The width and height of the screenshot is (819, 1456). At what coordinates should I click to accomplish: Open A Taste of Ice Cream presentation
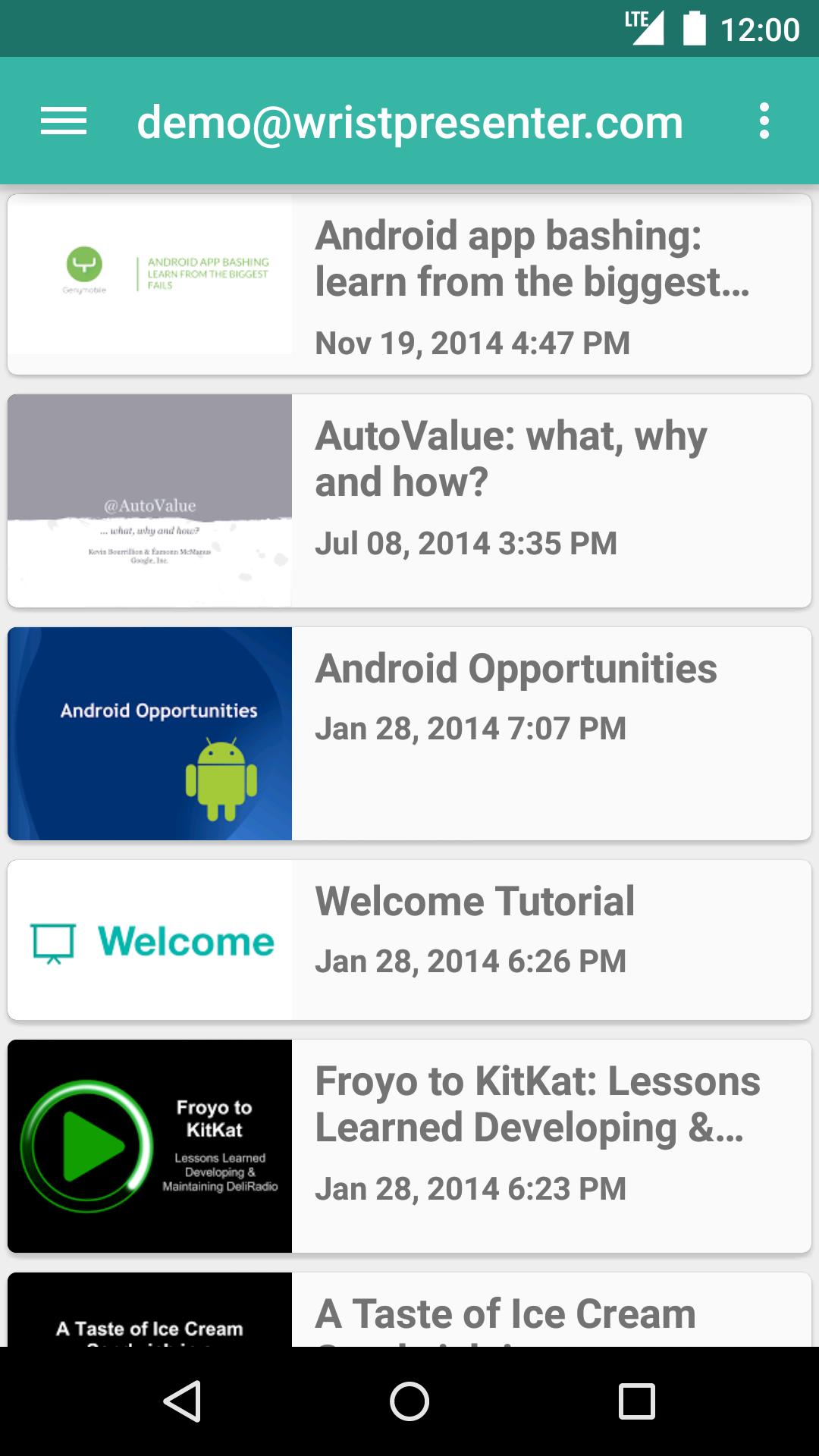pos(409,1312)
